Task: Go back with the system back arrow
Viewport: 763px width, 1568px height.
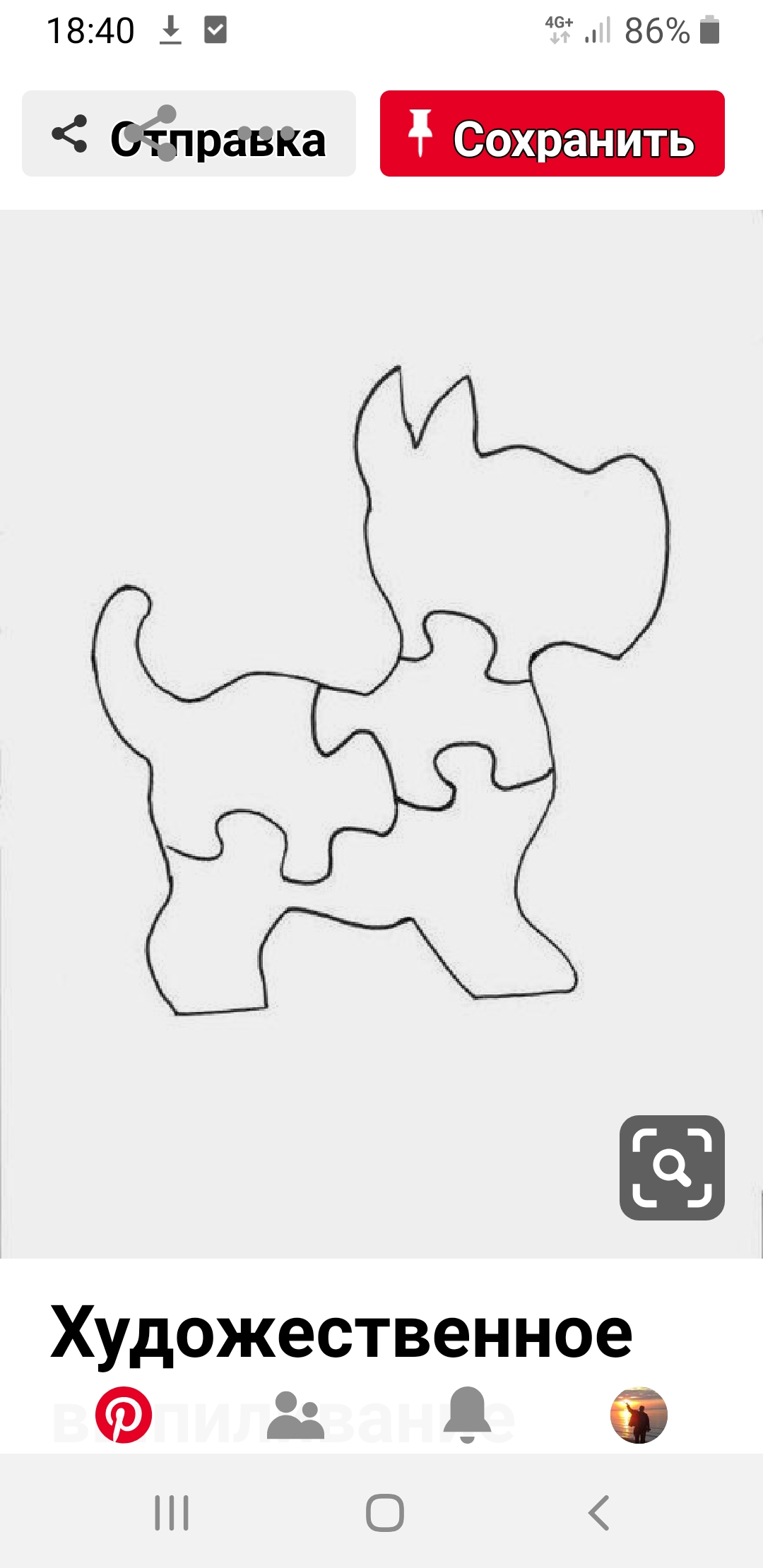Action: point(598,1513)
